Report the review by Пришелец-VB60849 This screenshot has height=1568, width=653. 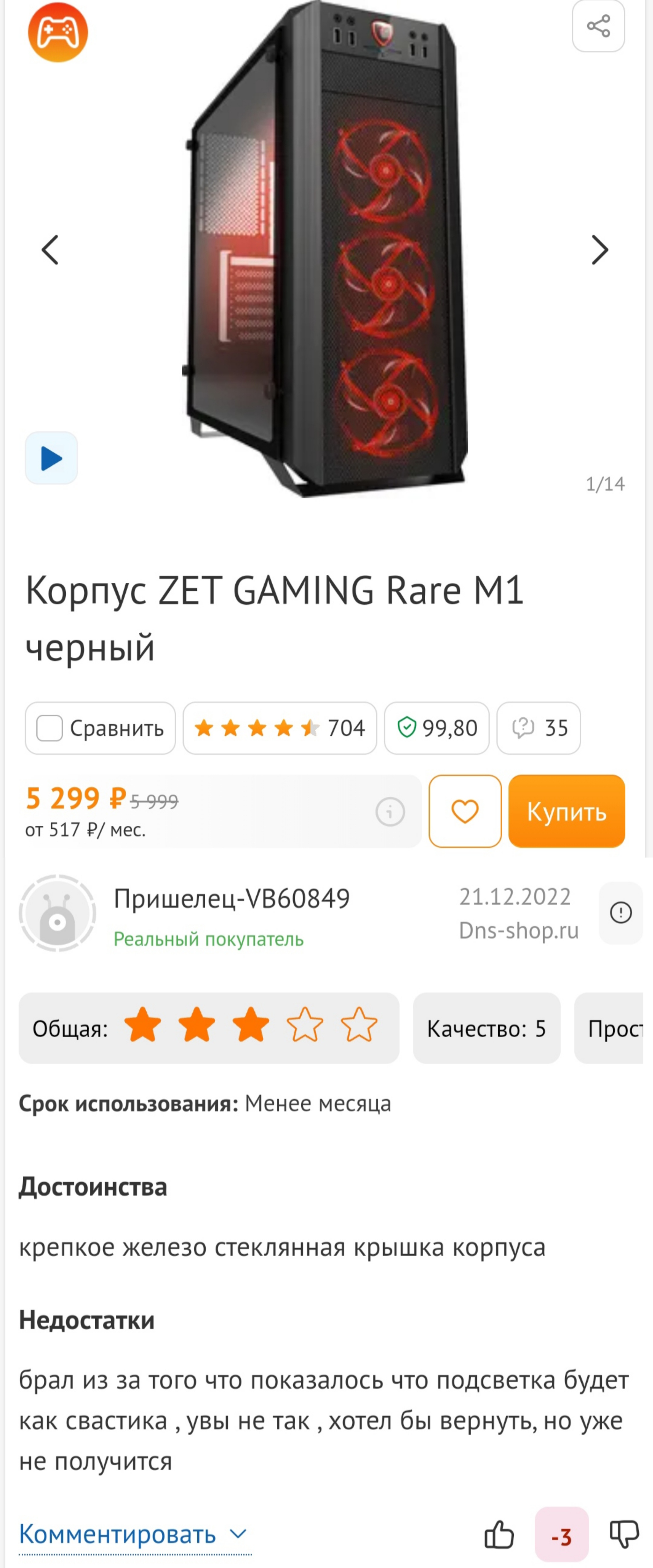620,912
